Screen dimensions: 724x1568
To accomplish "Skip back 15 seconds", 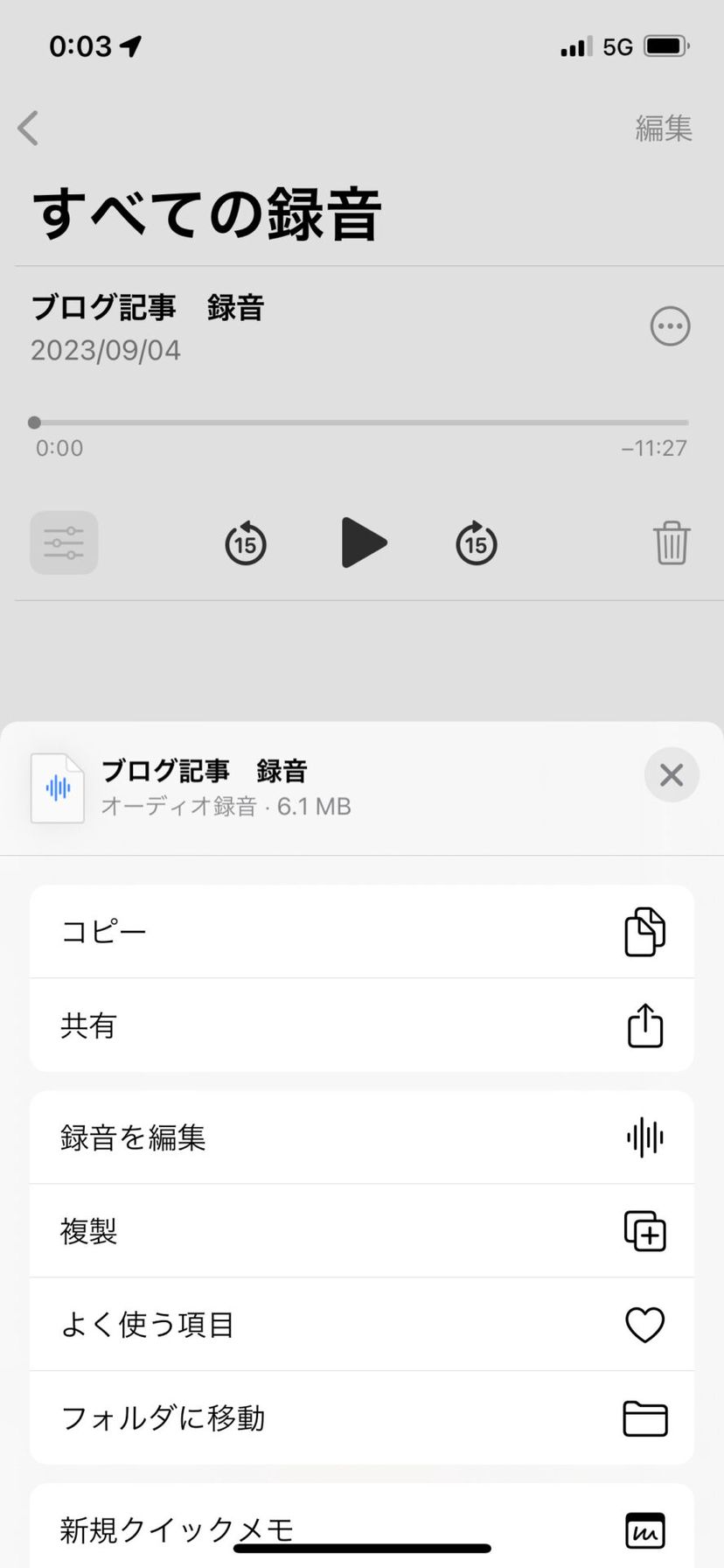I will click(246, 543).
